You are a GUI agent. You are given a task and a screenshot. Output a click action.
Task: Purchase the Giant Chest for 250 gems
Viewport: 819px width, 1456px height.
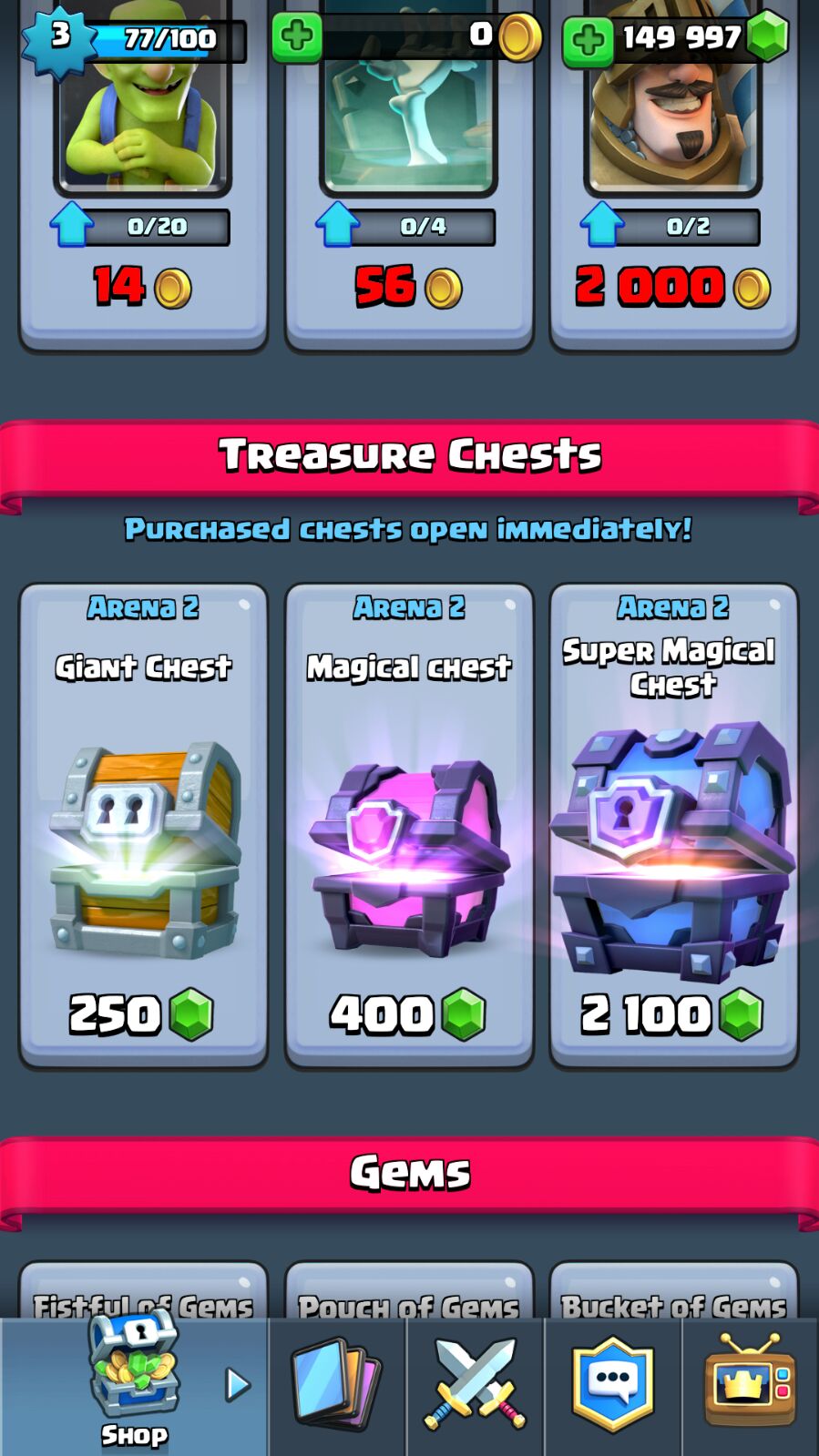(143, 825)
